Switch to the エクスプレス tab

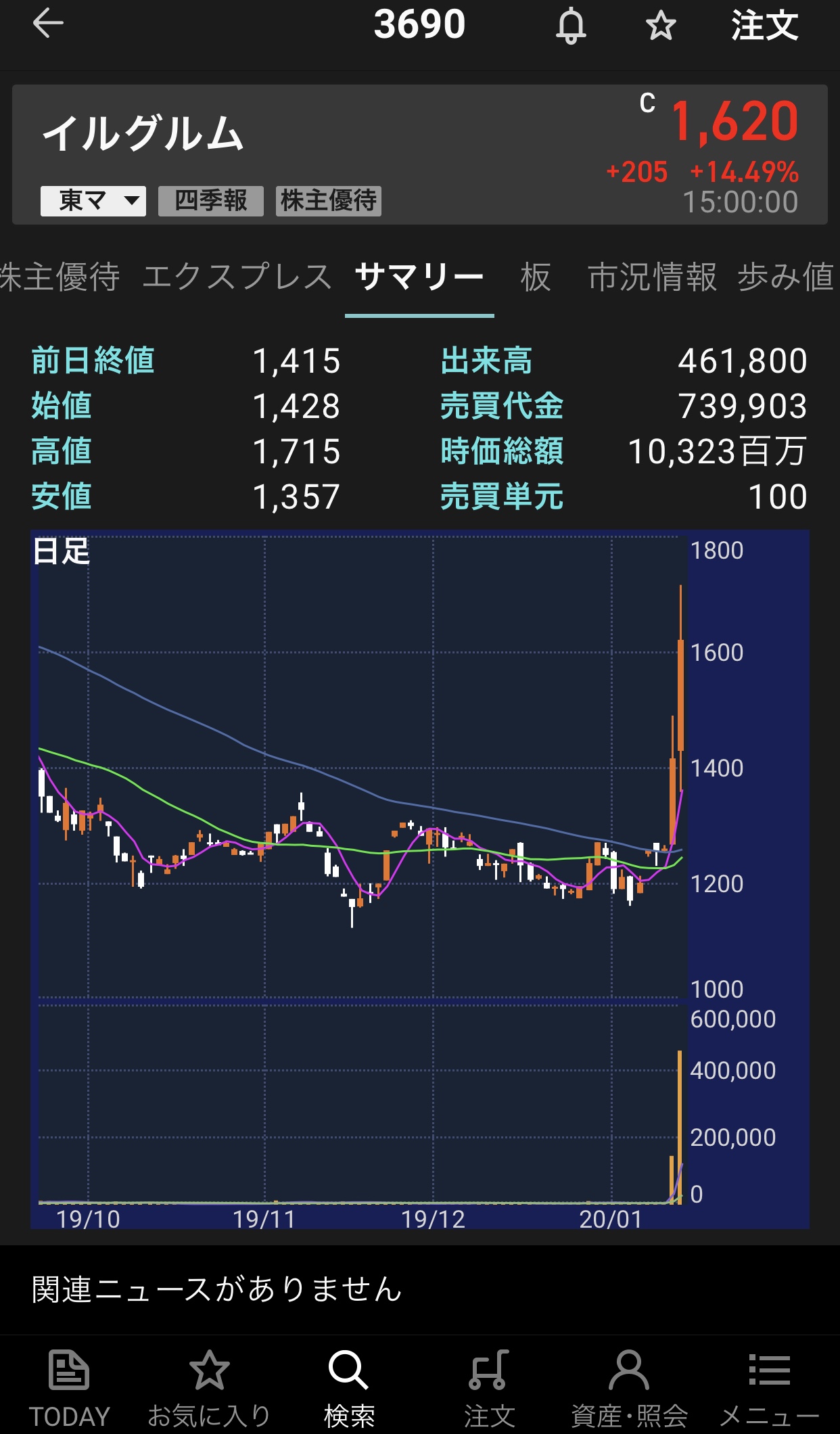(x=237, y=277)
